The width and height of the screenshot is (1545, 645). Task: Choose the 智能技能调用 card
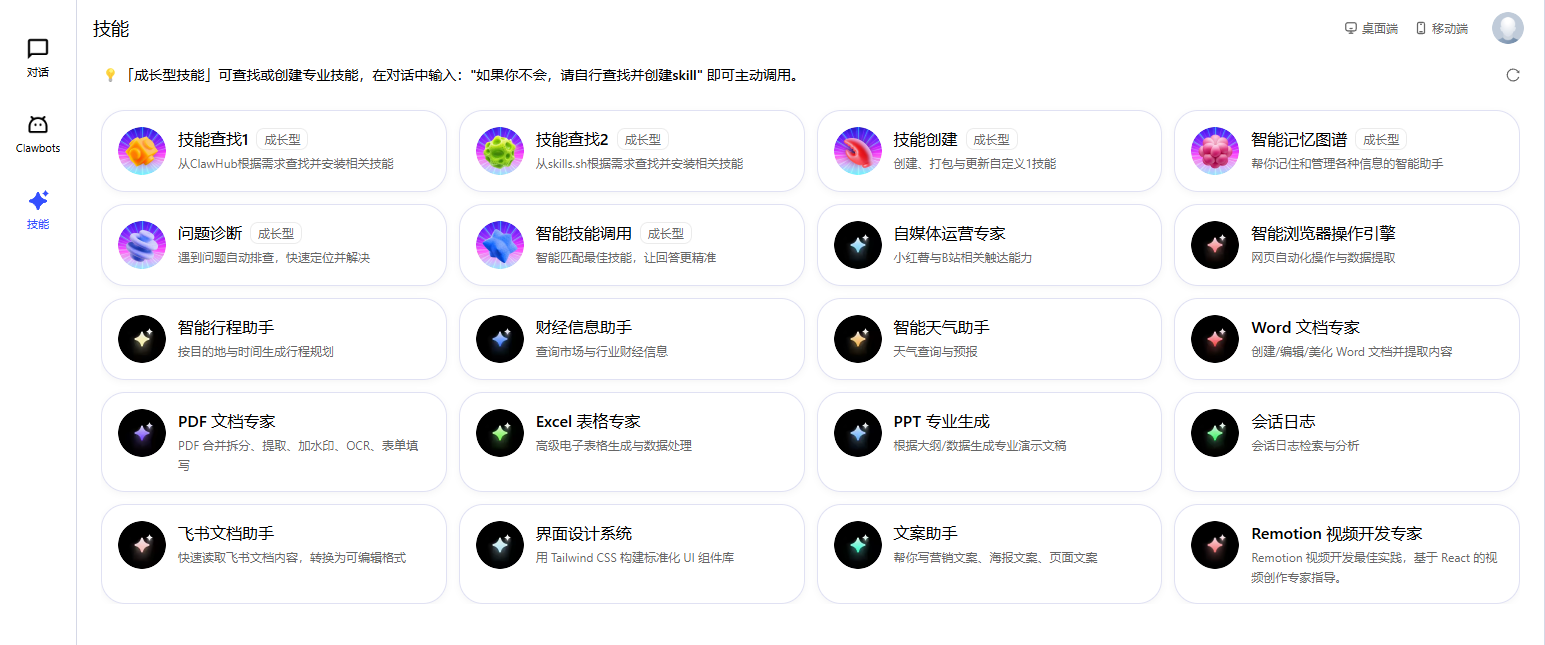pyautogui.click(x=631, y=245)
